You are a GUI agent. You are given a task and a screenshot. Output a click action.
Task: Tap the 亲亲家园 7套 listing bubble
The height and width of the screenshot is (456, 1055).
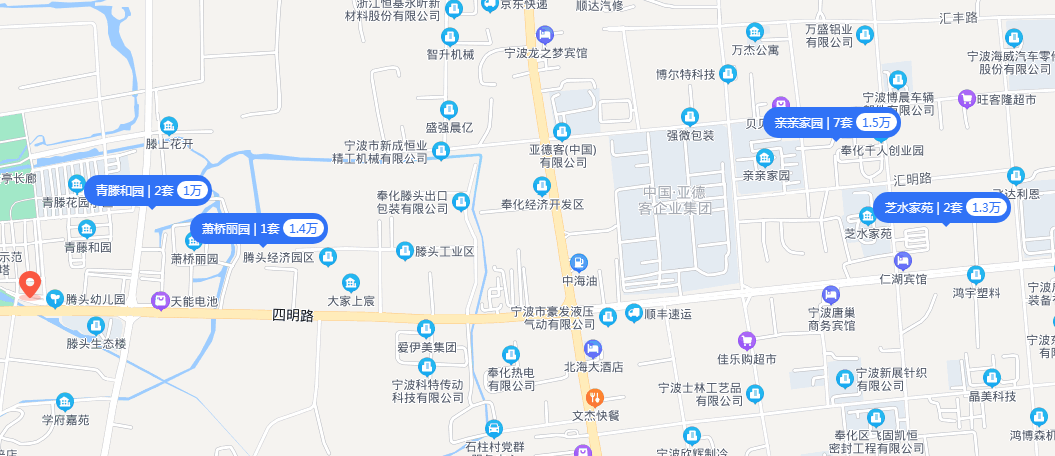click(x=832, y=123)
